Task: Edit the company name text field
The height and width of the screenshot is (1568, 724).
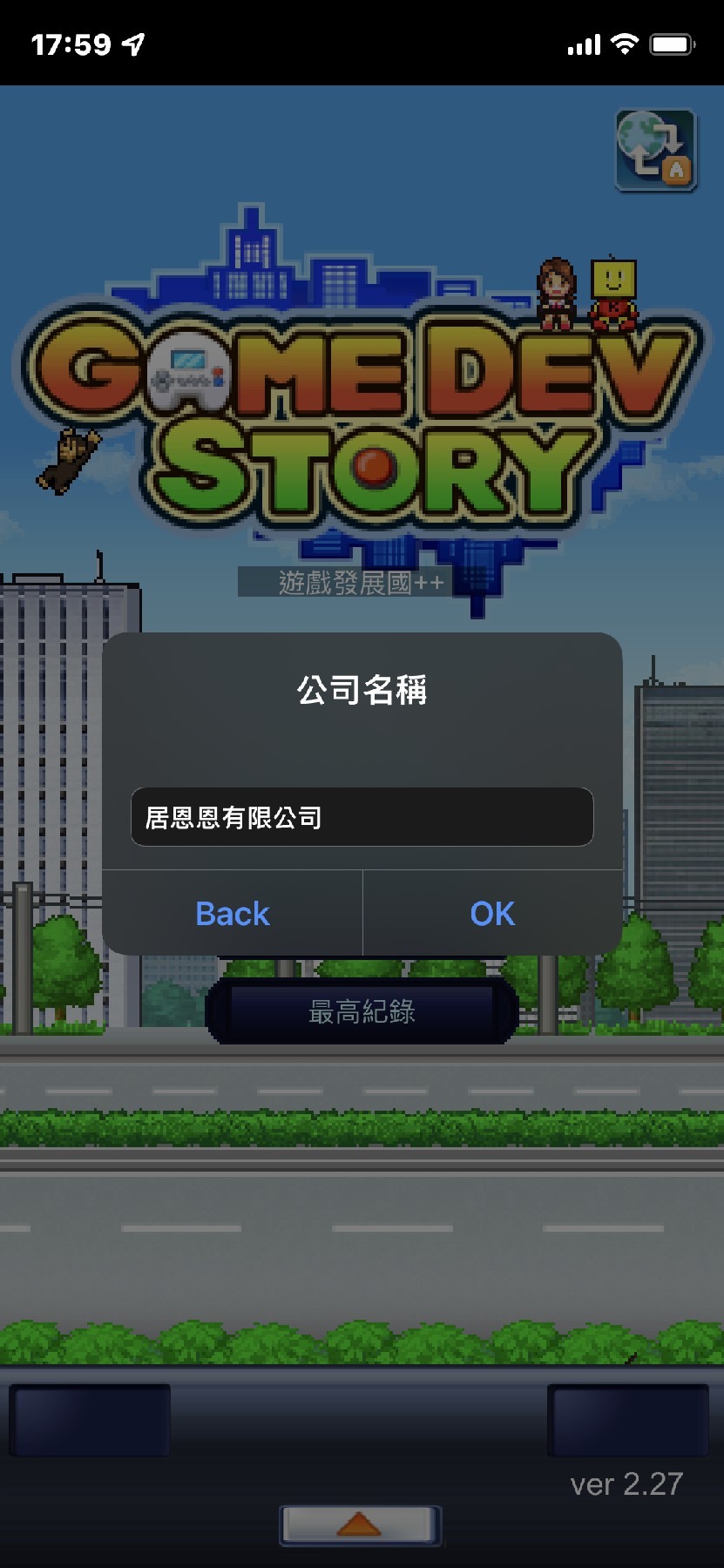Action: pyautogui.click(x=362, y=817)
